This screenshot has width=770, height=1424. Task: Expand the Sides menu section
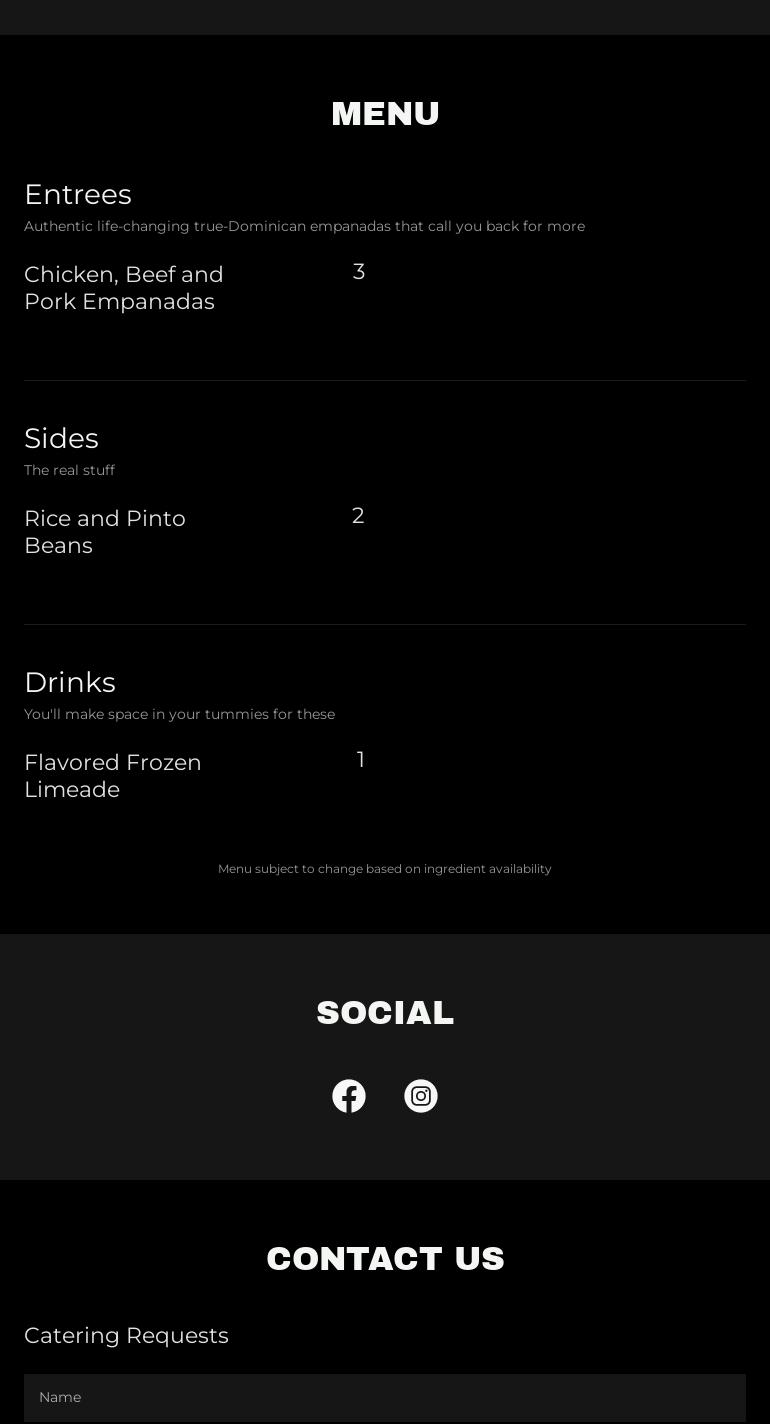[x=61, y=438]
